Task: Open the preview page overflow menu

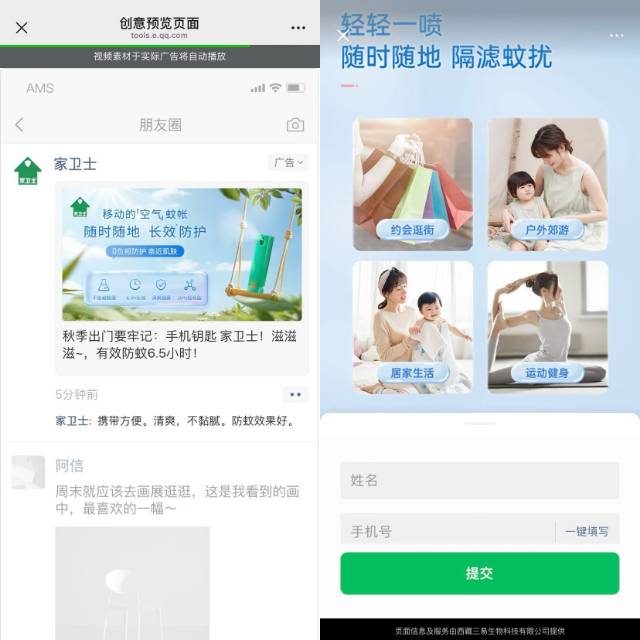Action: (x=298, y=27)
